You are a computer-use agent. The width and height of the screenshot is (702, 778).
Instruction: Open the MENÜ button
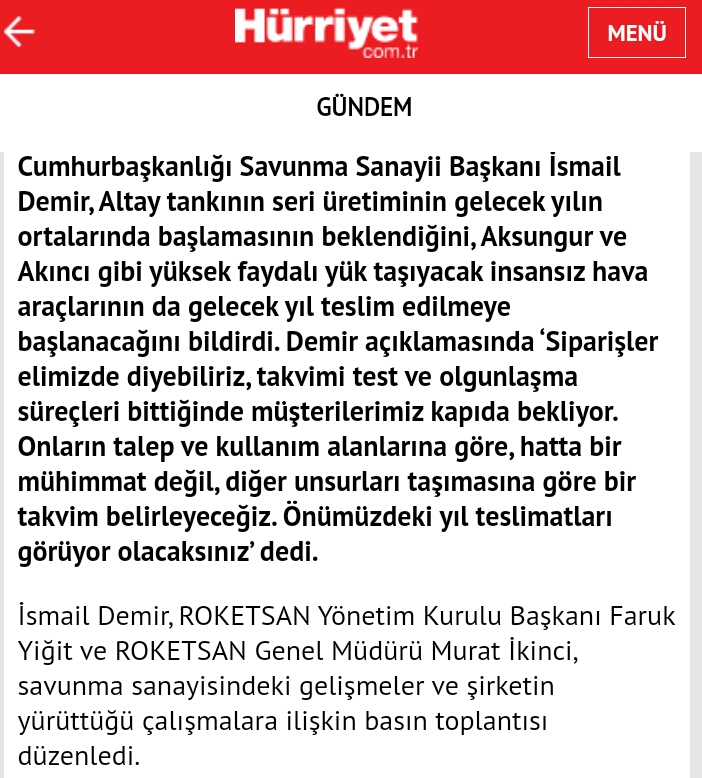tap(636, 33)
